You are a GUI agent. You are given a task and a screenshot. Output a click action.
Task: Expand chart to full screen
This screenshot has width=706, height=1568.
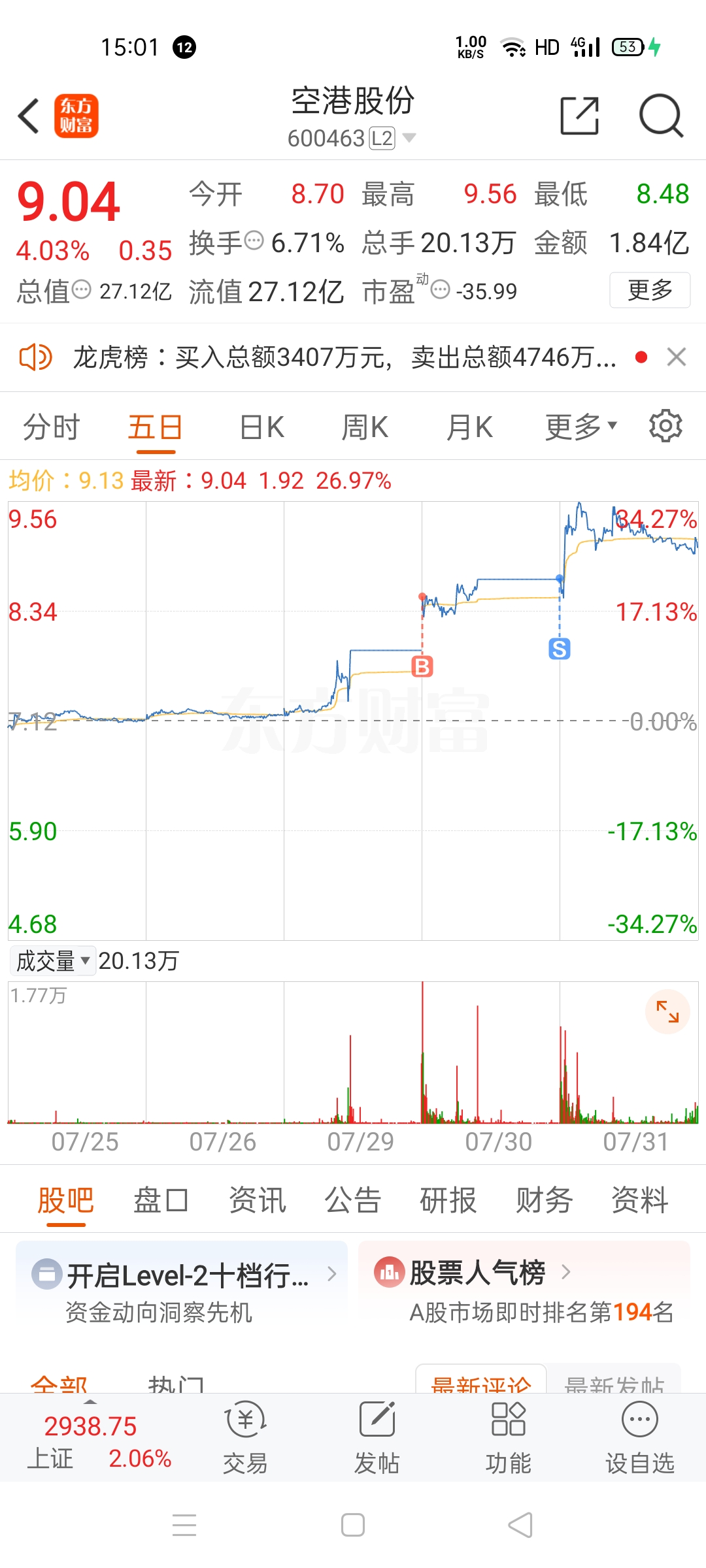point(667,1012)
